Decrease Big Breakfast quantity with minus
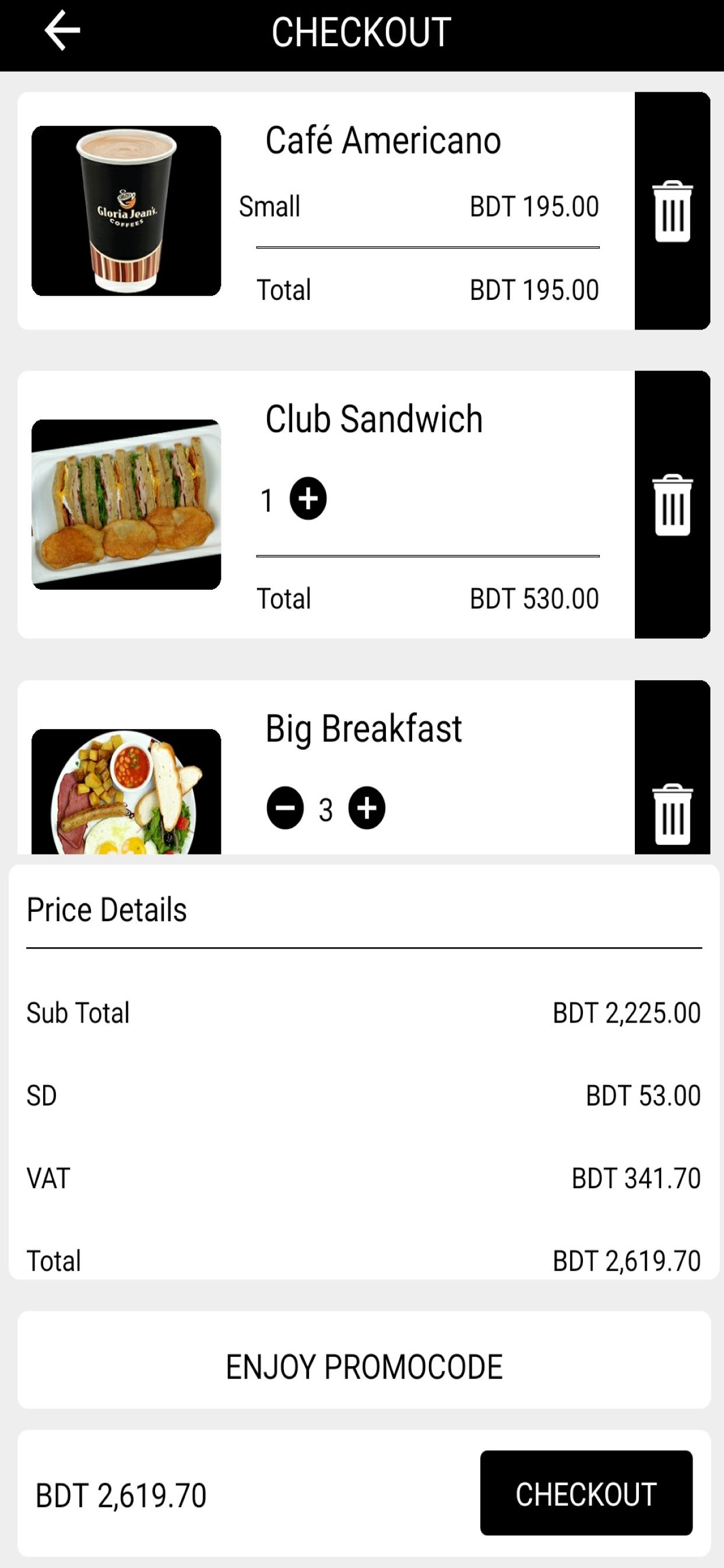724x1568 pixels. click(x=284, y=808)
